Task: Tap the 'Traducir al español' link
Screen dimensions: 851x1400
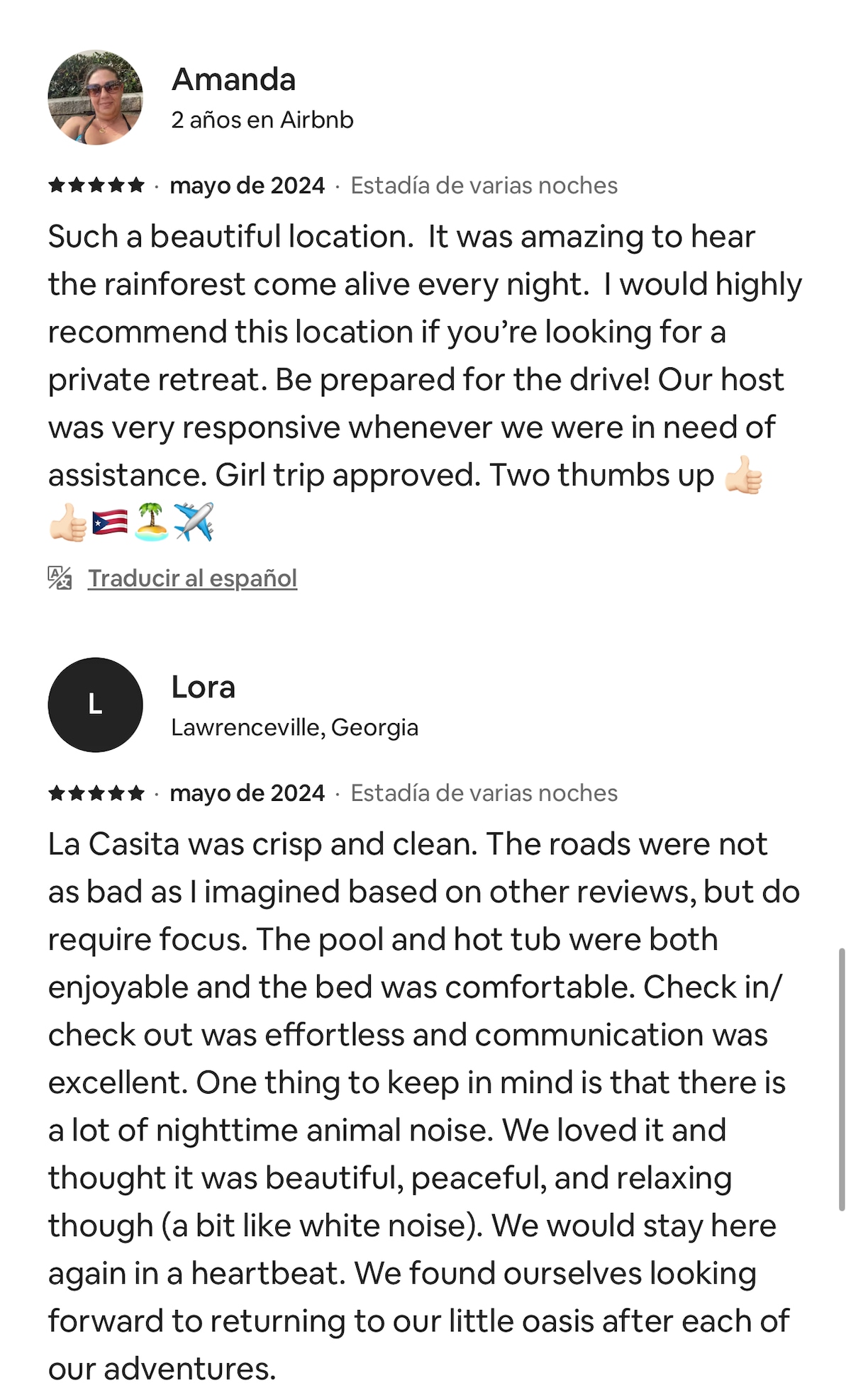Action: pos(191,578)
